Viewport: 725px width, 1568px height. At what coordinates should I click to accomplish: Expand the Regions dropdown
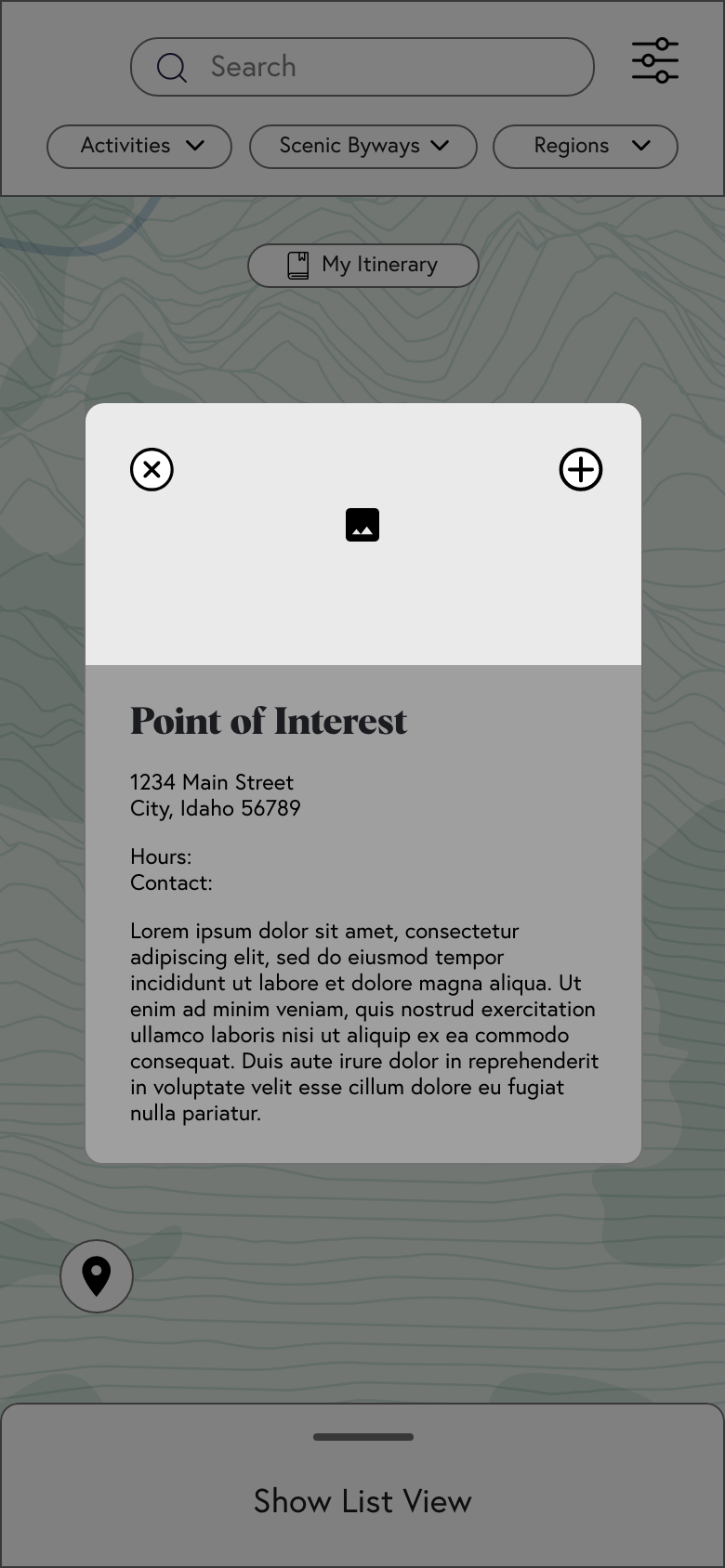click(x=586, y=147)
